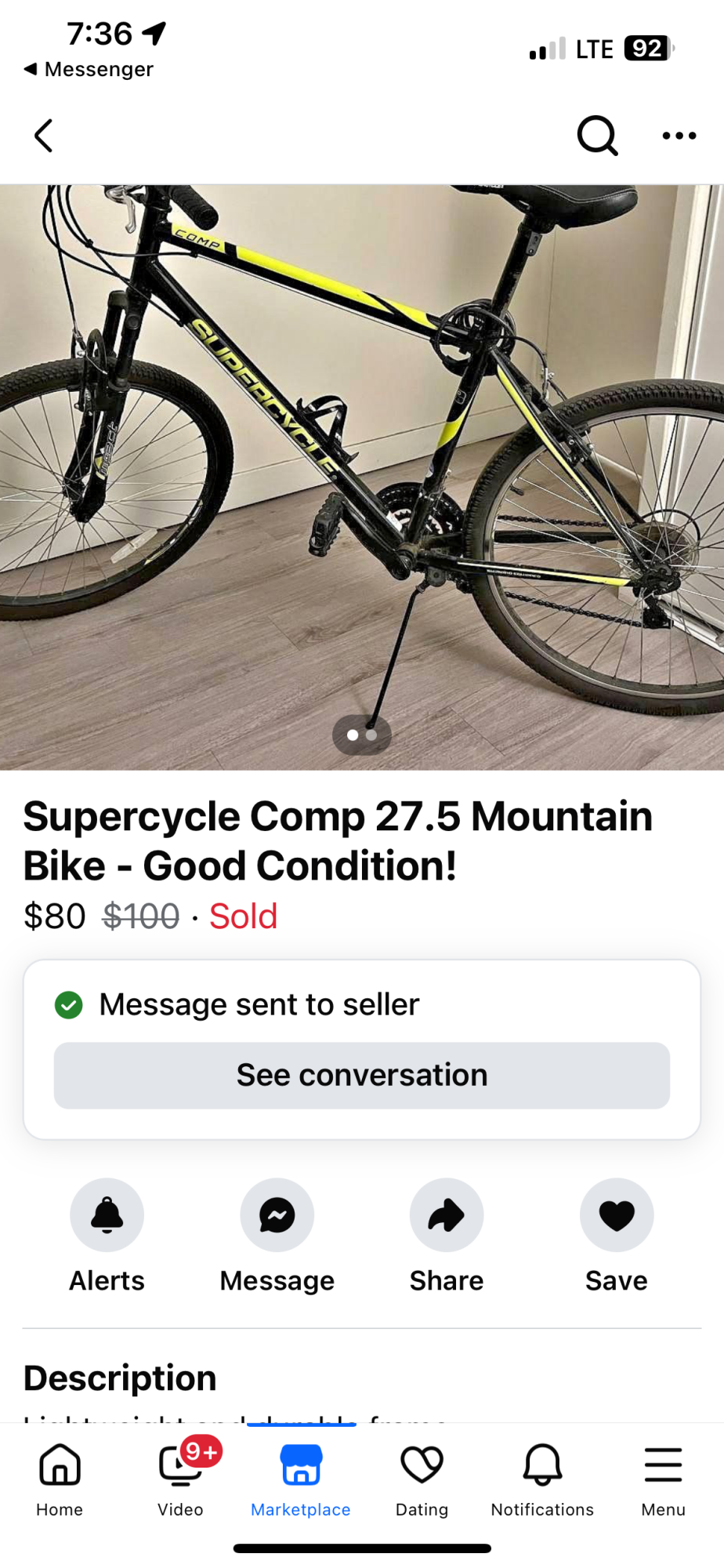The width and height of the screenshot is (724, 1568).
Task: Save the listing with the heart icon
Action: 616,1214
